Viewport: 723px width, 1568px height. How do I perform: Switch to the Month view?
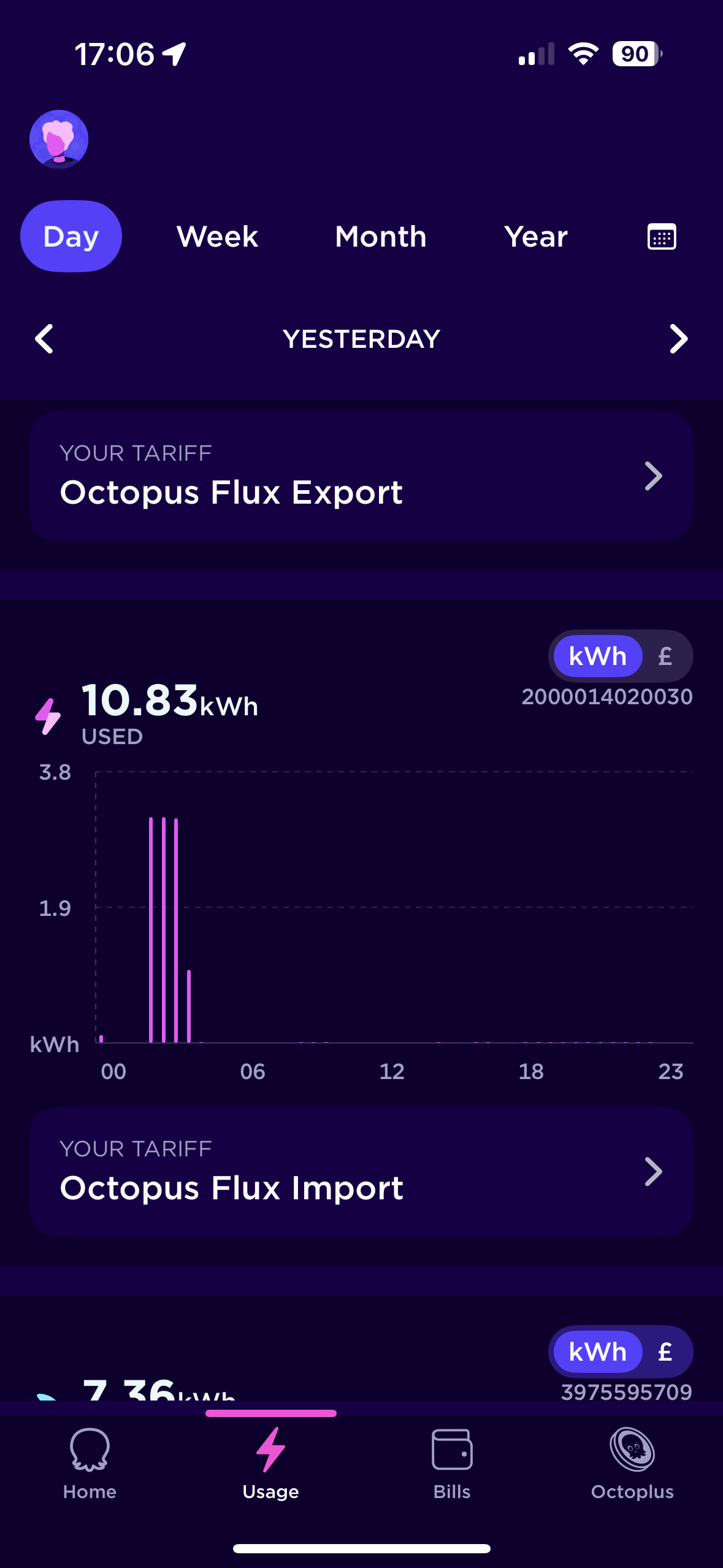pyautogui.click(x=380, y=236)
